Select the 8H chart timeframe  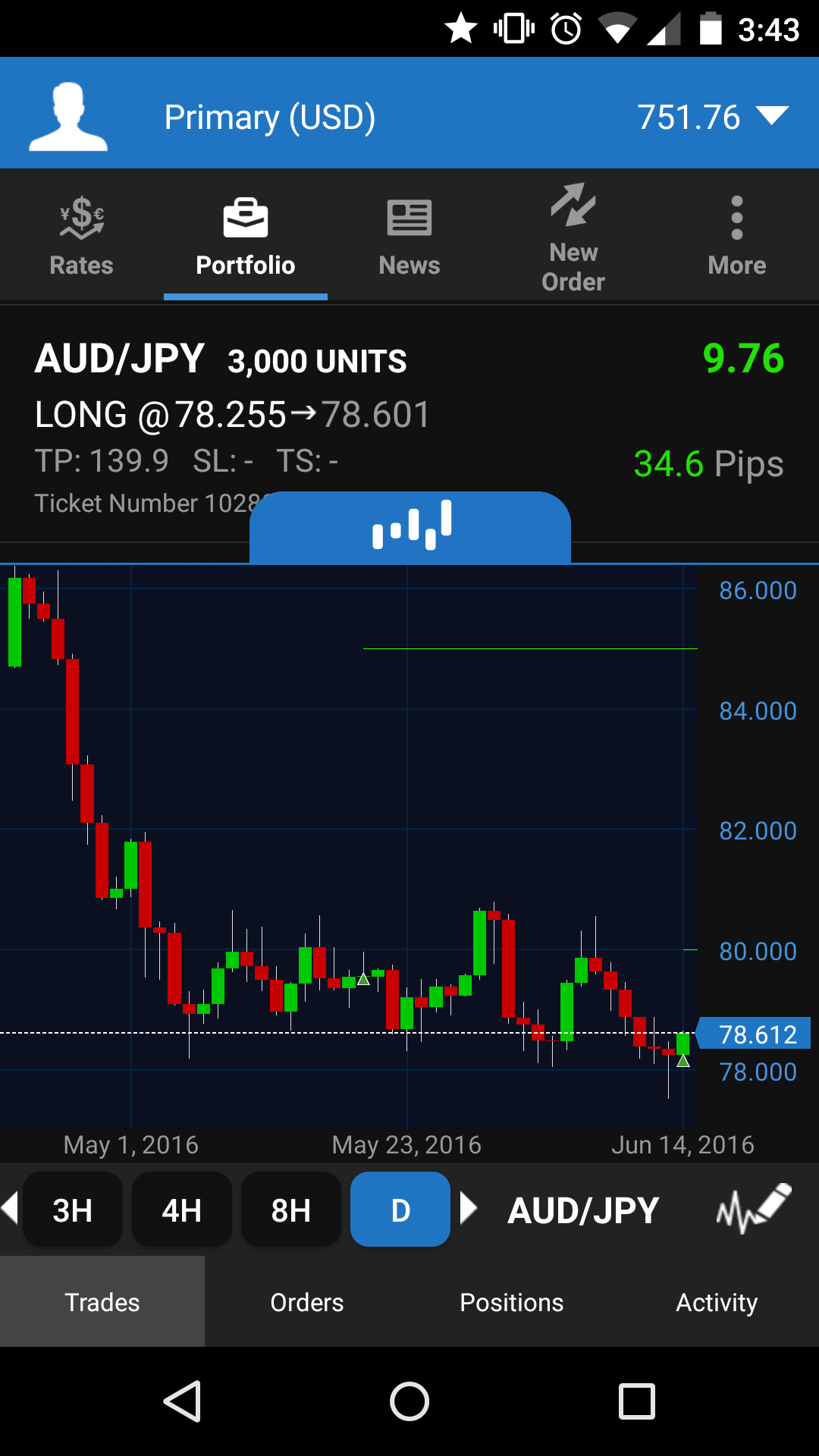(291, 1210)
